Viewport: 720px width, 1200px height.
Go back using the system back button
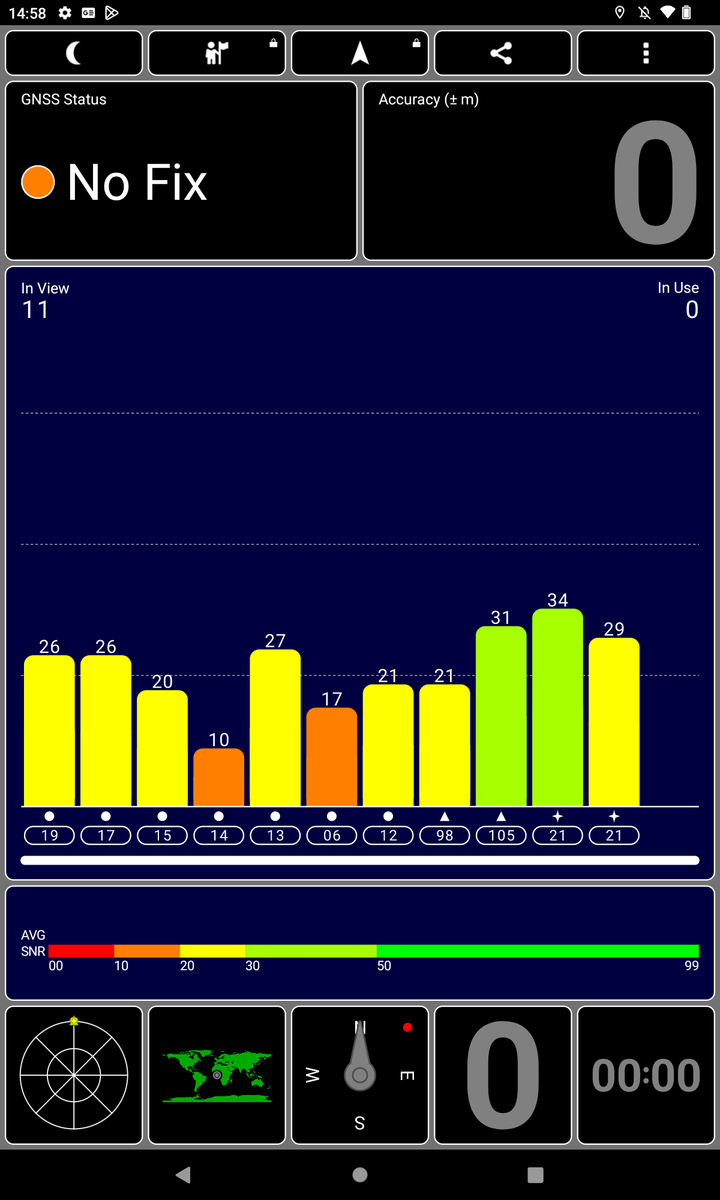182,1175
